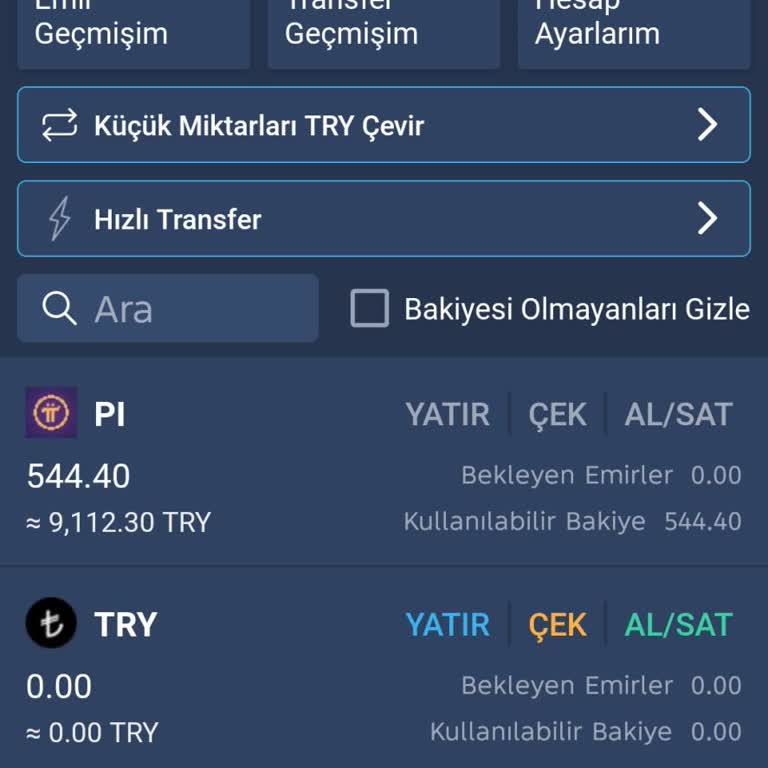Viewport: 768px width, 768px height.
Task: Tap ÇEK to withdraw TRY
Action: click(x=557, y=625)
